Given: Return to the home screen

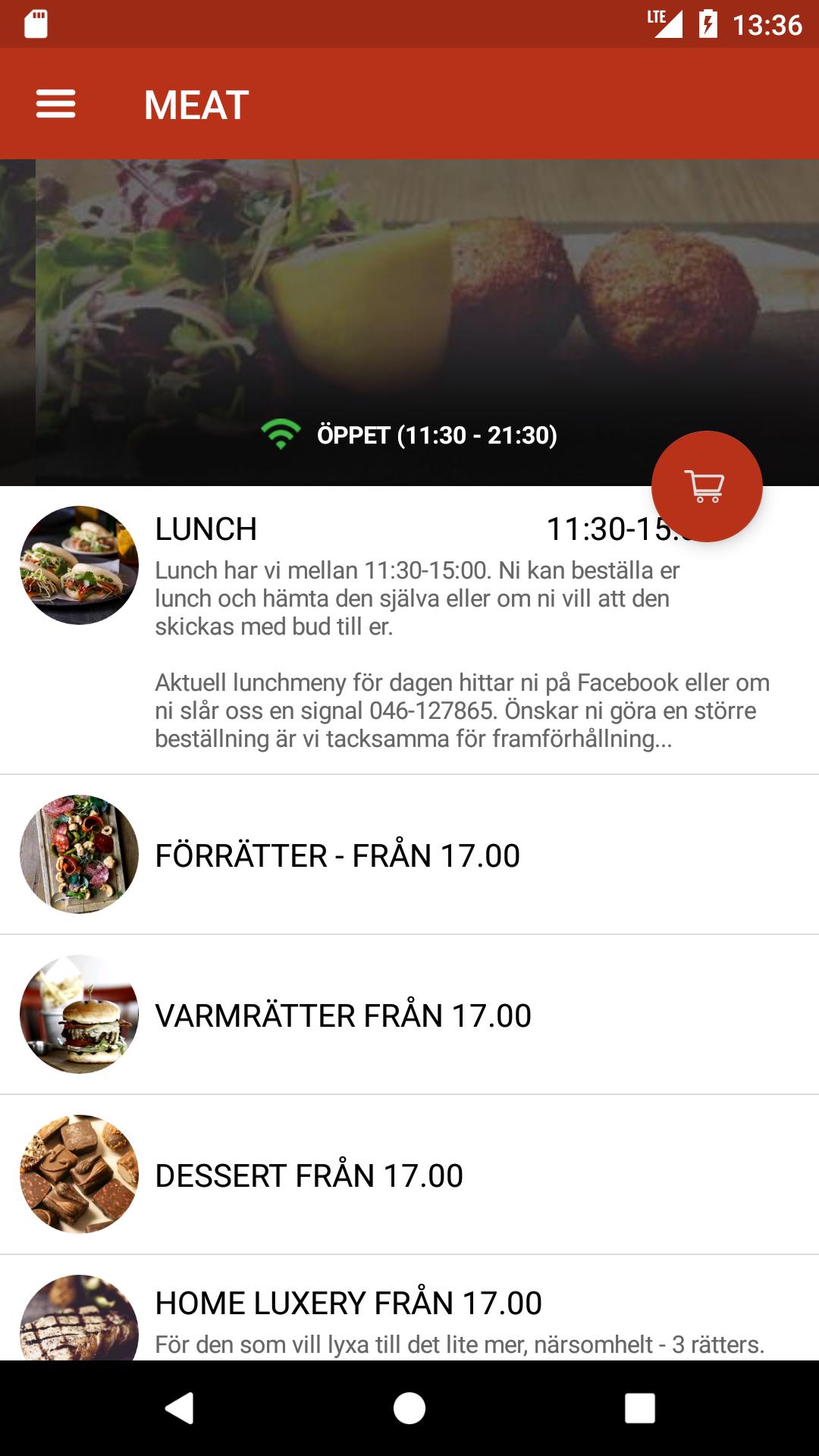Looking at the screenshot, I should coord(409,1408).
